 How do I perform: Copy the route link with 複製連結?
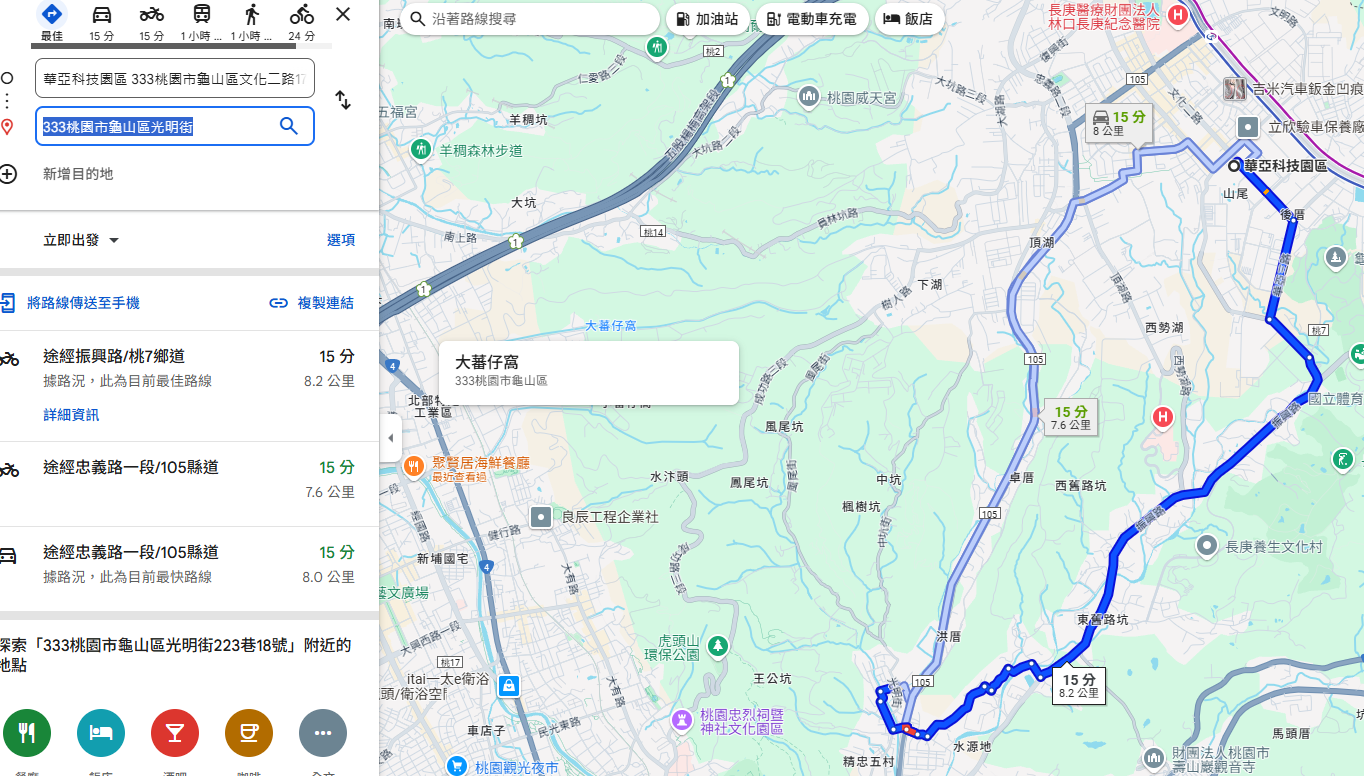pos(312,303)
